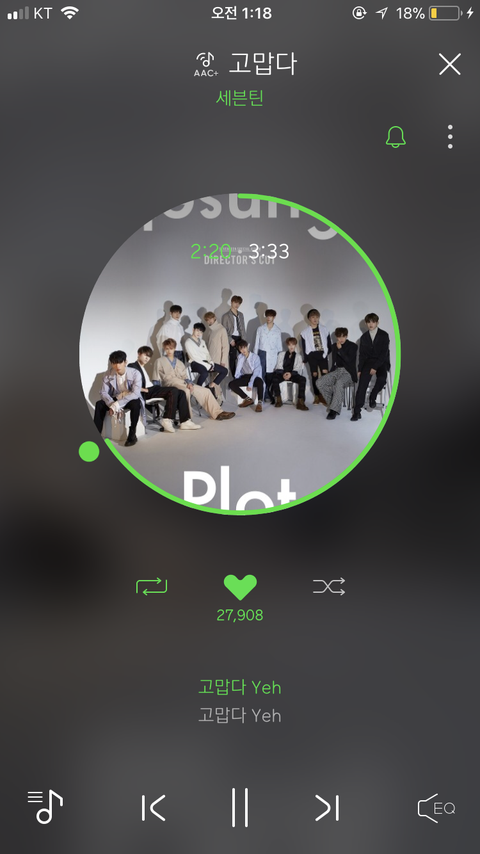The image size is (480, 854).
Task: Close the music player screen
Action: (450, 64)
